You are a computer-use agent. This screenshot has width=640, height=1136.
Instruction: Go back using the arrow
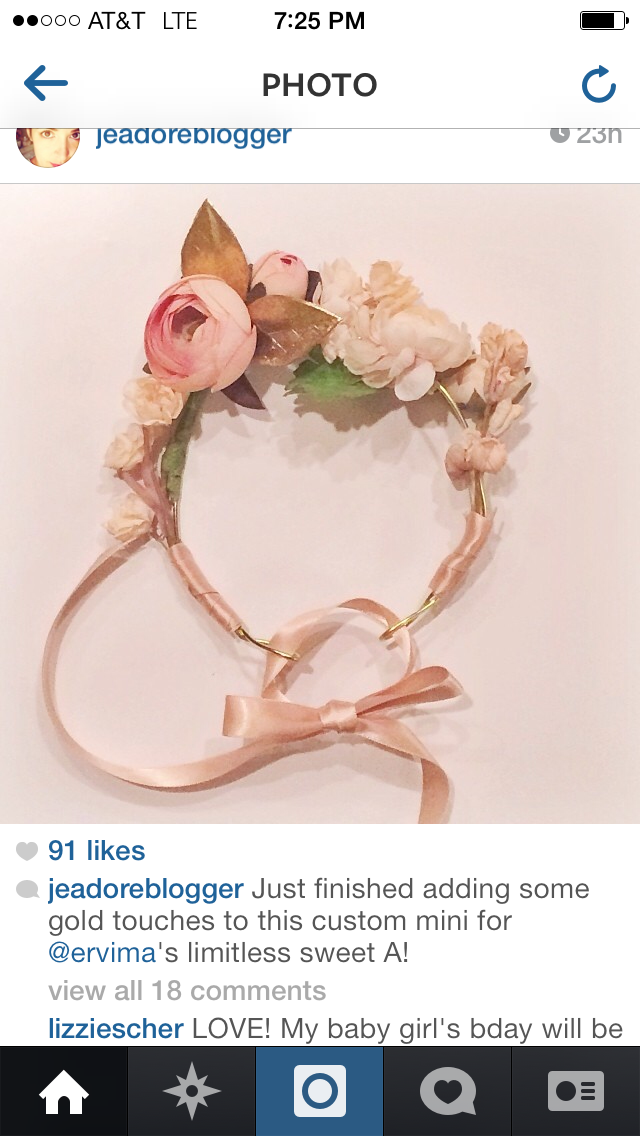[x=46, y=85]
